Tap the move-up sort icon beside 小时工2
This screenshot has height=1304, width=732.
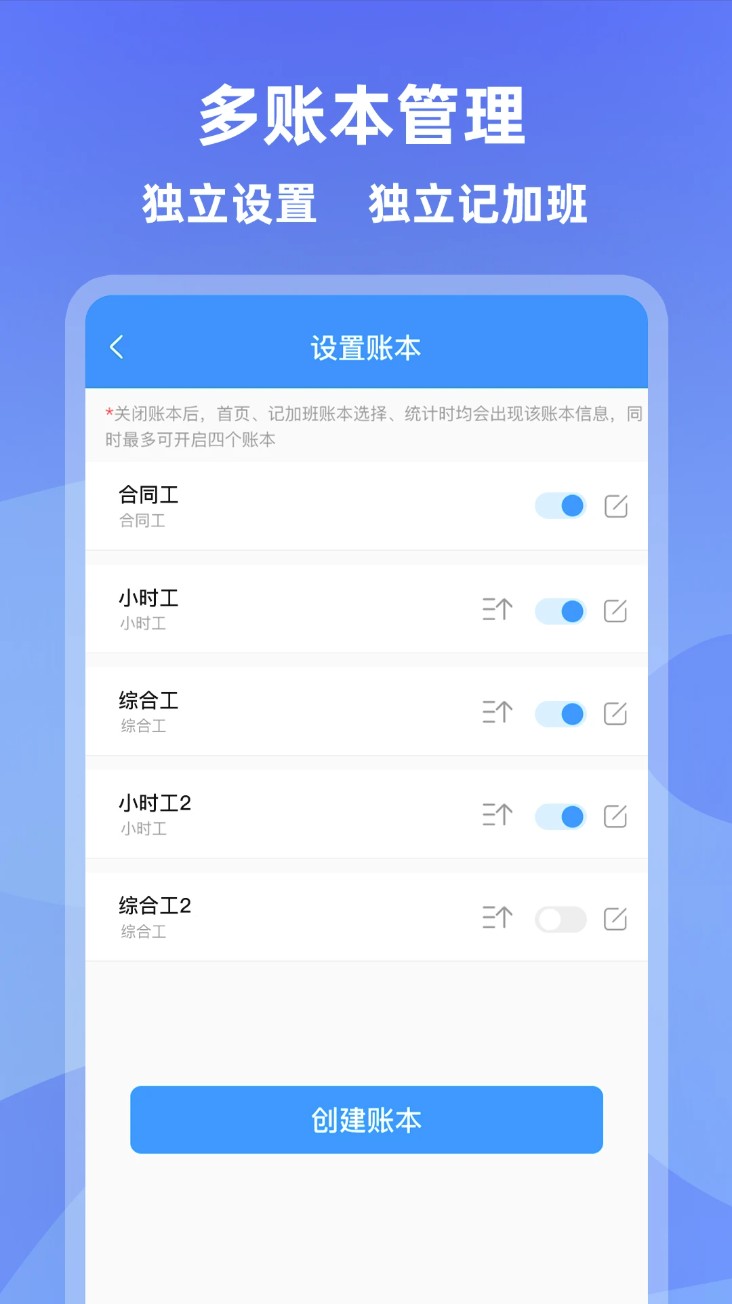496,816
